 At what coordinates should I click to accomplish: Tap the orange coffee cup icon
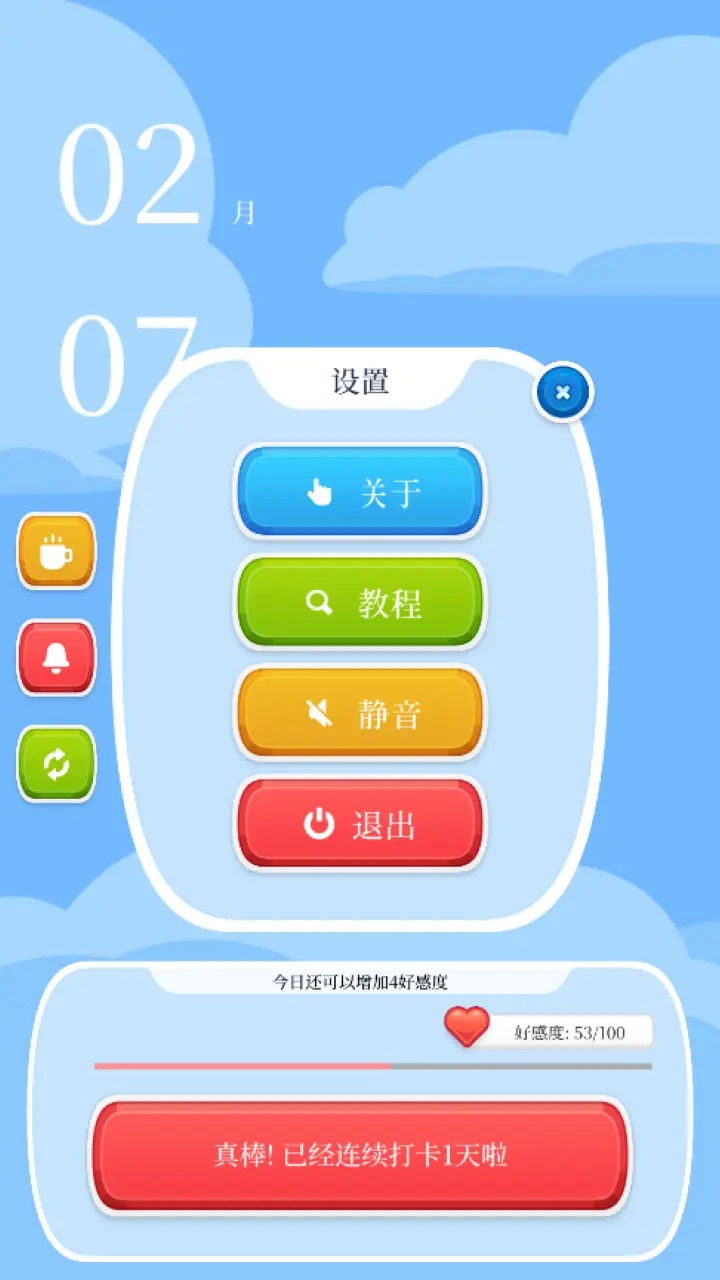[56, 551]
